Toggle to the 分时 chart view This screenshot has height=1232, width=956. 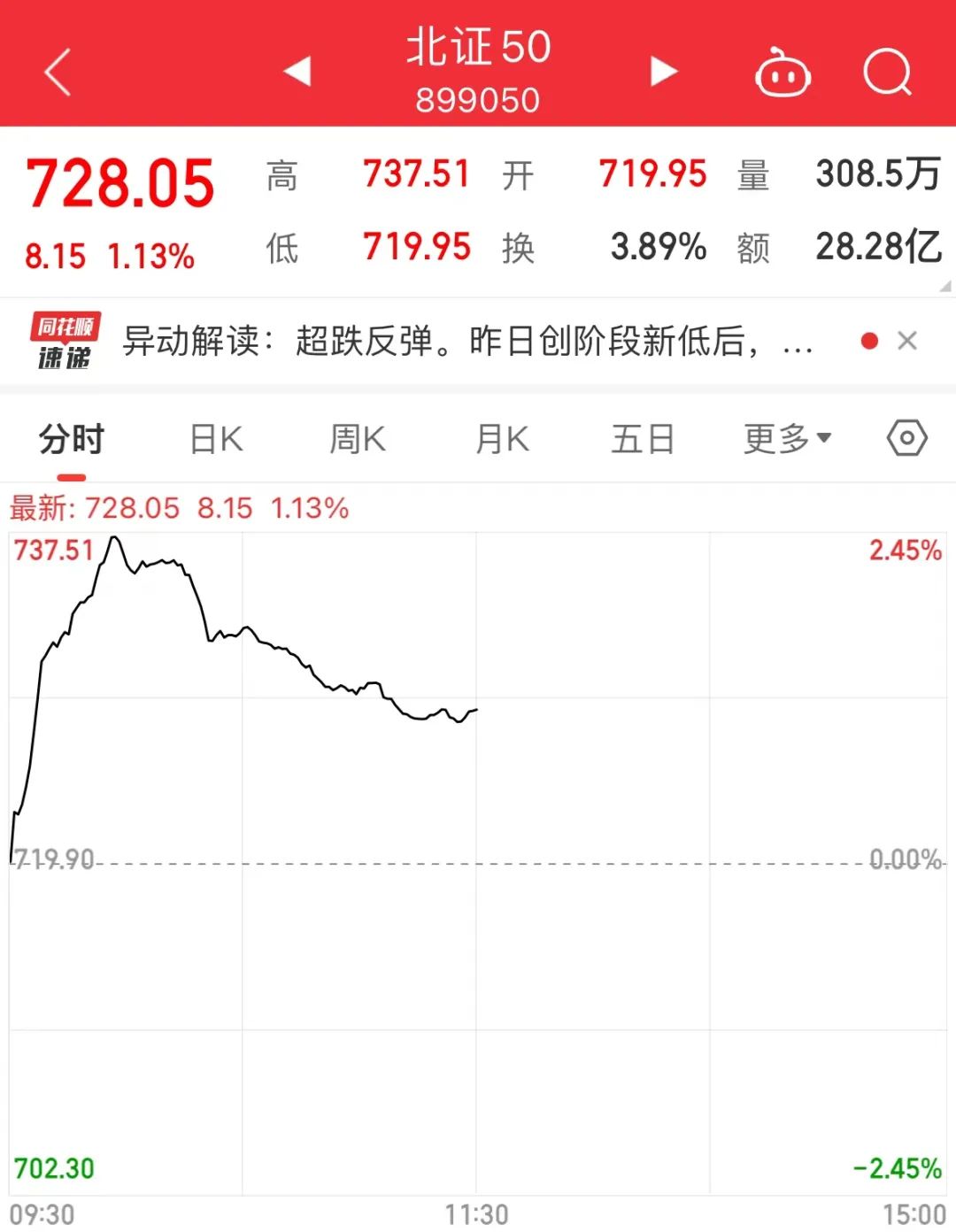point(69,437)
